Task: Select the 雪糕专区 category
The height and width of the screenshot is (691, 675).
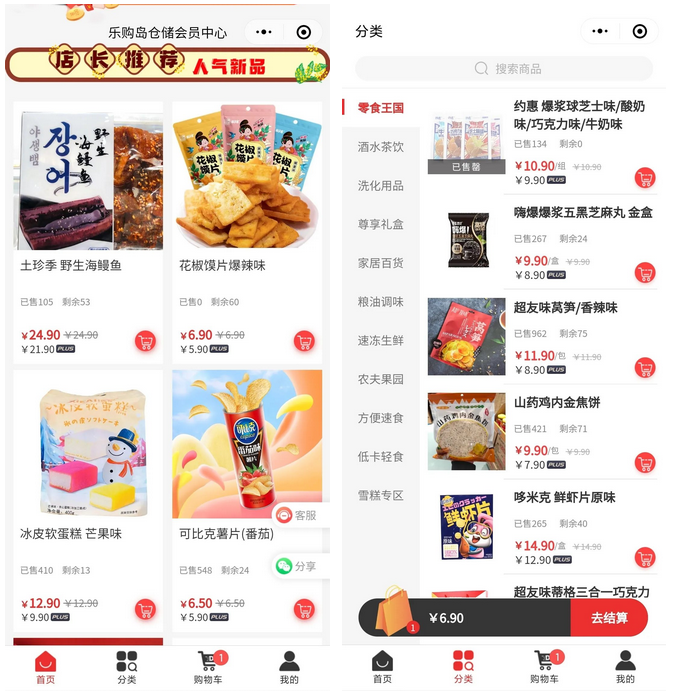Action: pos(380,495)
